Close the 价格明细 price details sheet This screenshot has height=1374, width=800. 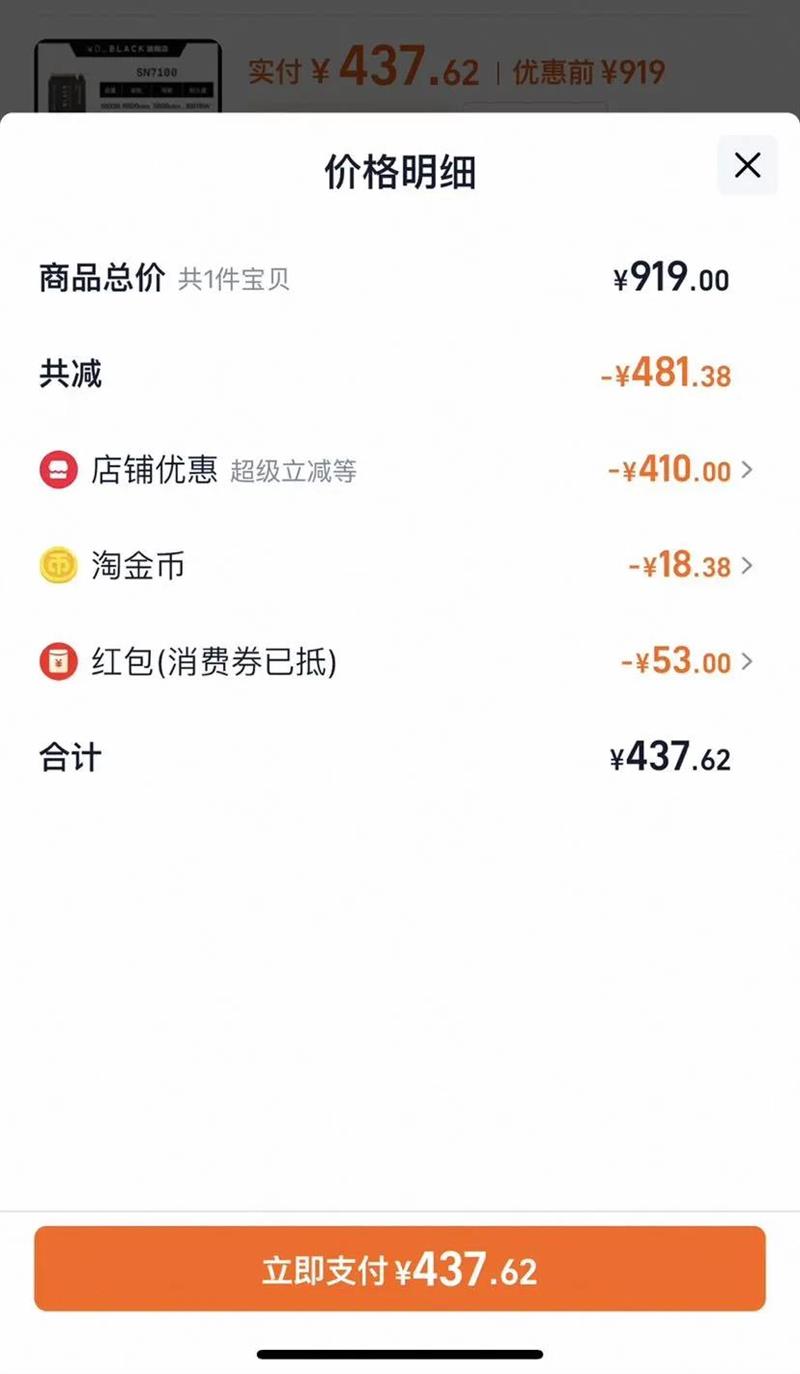(747, 166)
